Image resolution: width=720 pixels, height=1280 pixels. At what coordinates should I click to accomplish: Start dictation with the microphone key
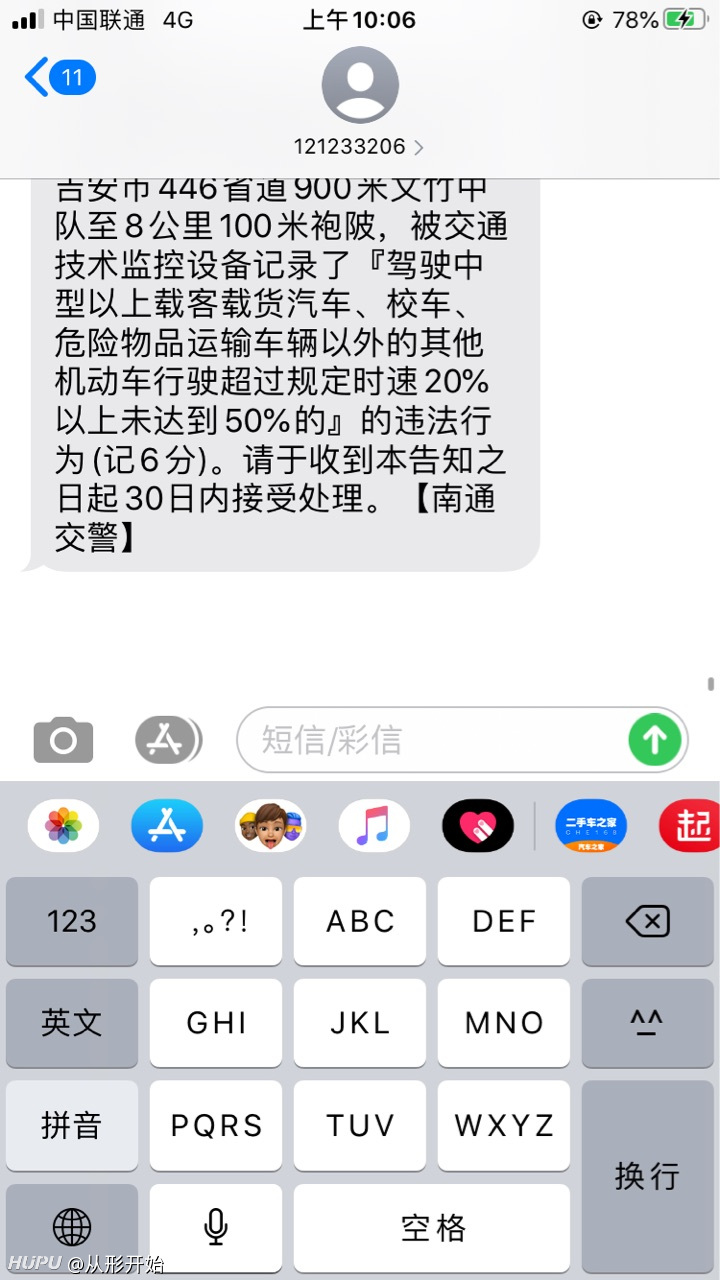tap(216, 1227)
